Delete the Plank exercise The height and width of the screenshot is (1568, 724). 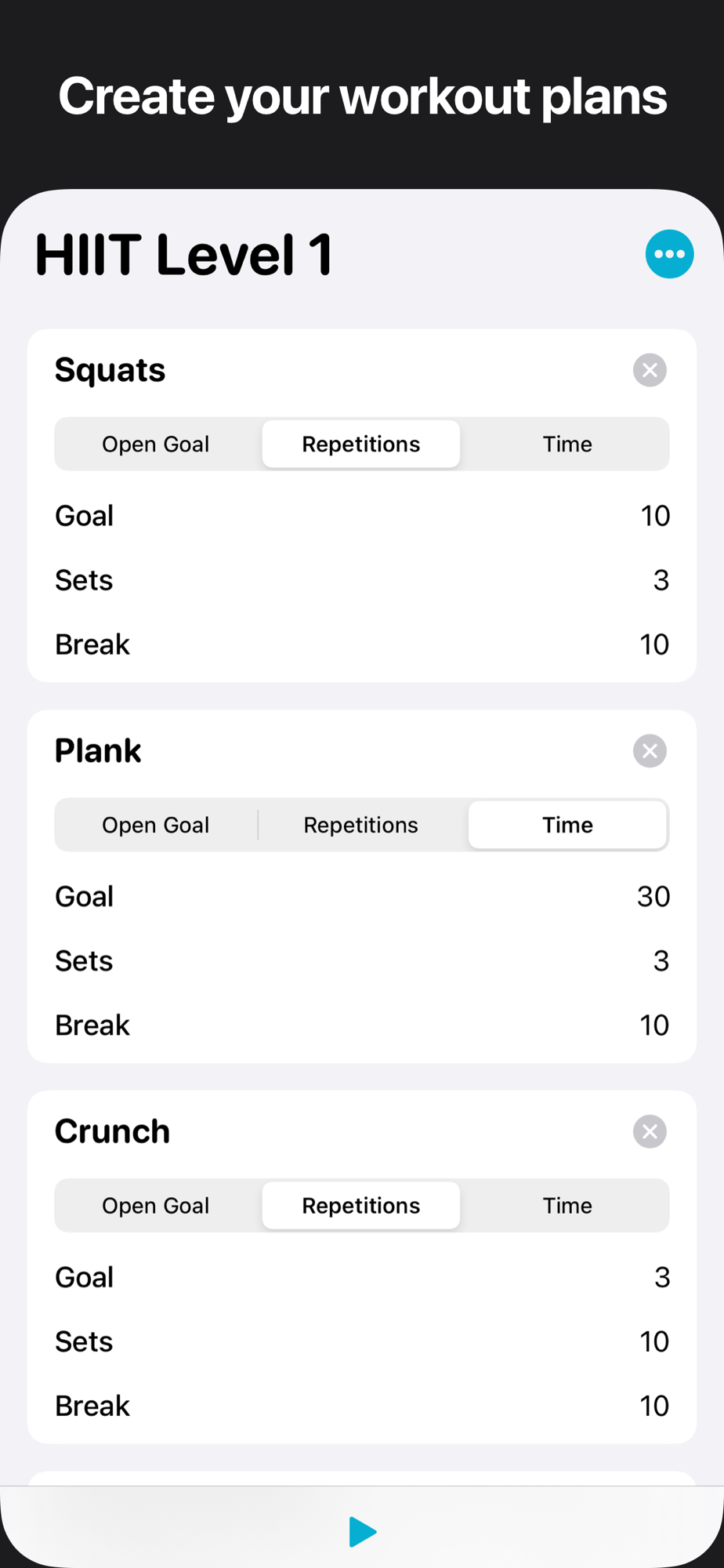tap(650, 751)
